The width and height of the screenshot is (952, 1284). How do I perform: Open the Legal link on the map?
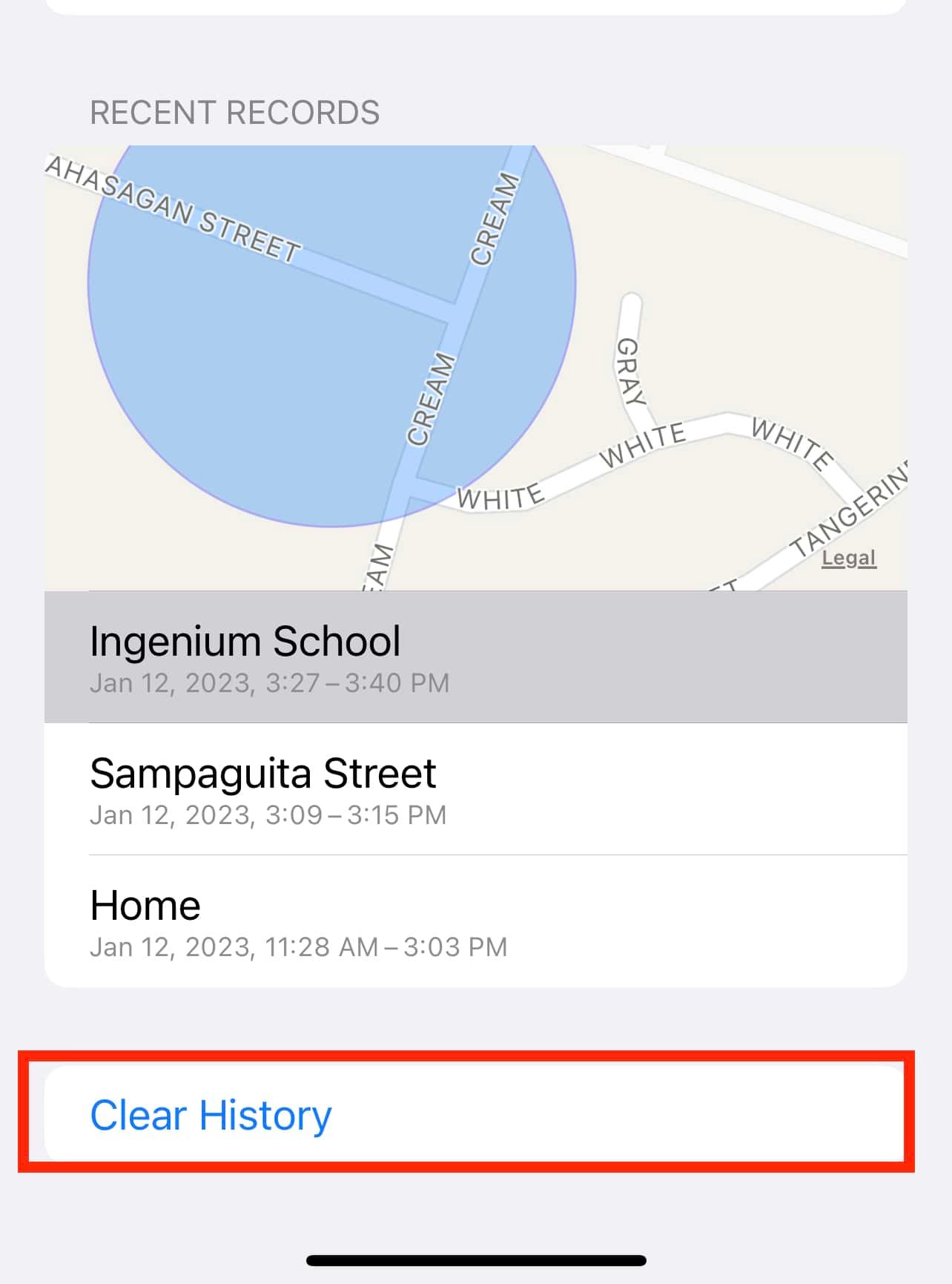click(x=848, y=558)
